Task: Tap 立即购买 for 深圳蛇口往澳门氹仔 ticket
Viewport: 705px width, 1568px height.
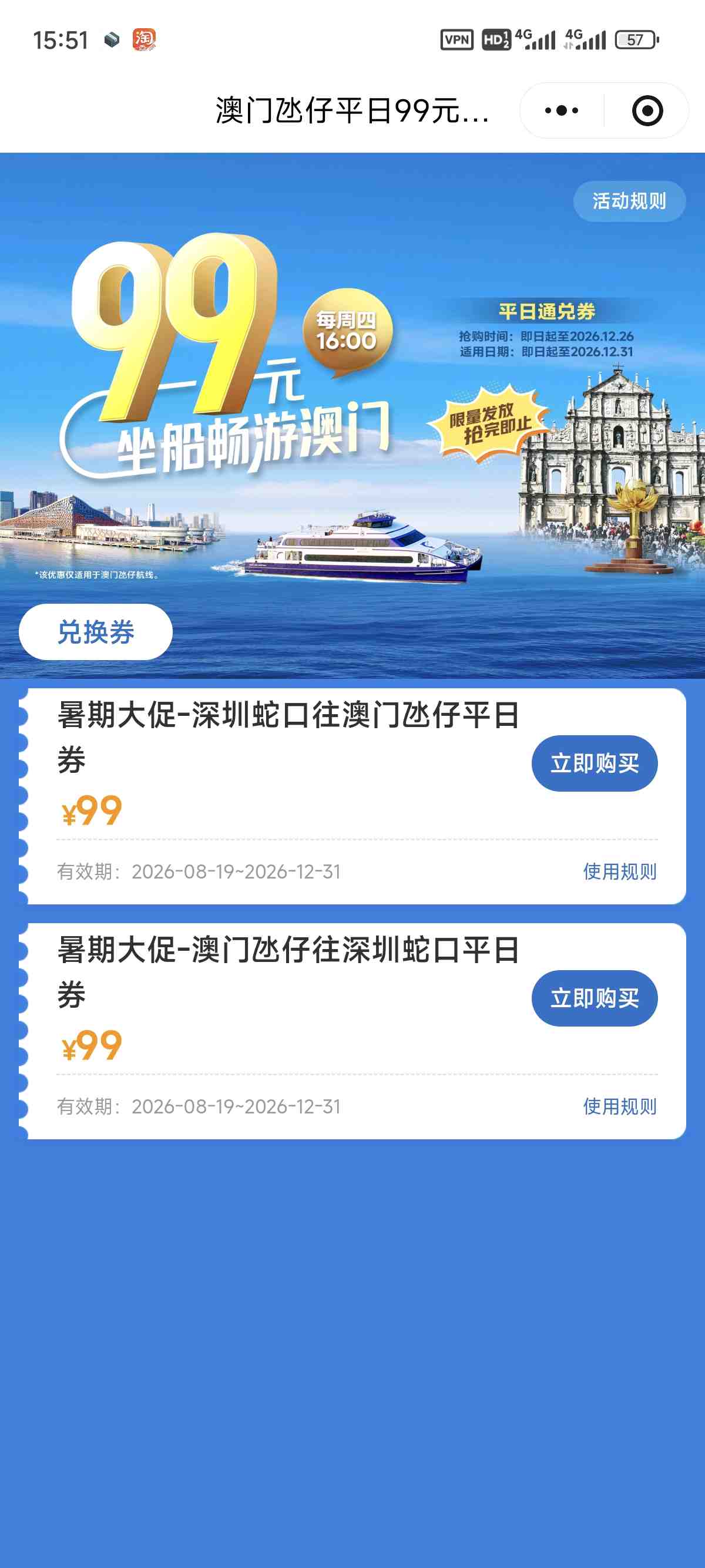Action: click(594, 763)
